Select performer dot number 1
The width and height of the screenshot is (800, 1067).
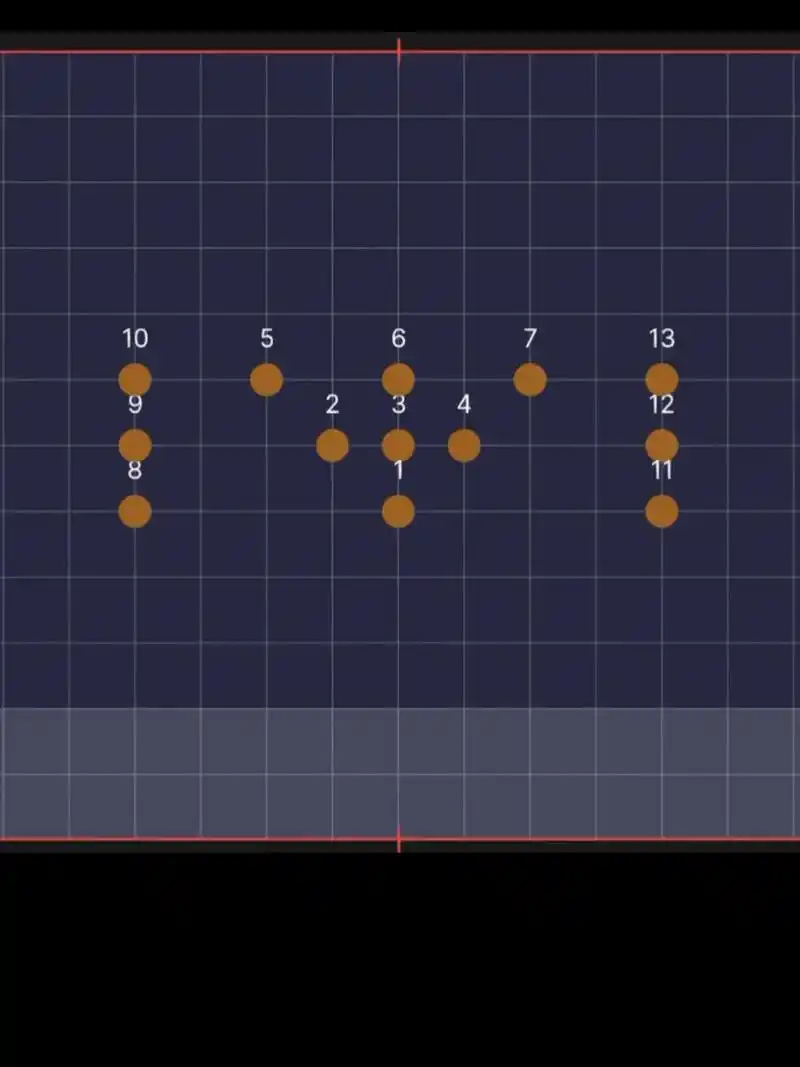tap(398, 511)
